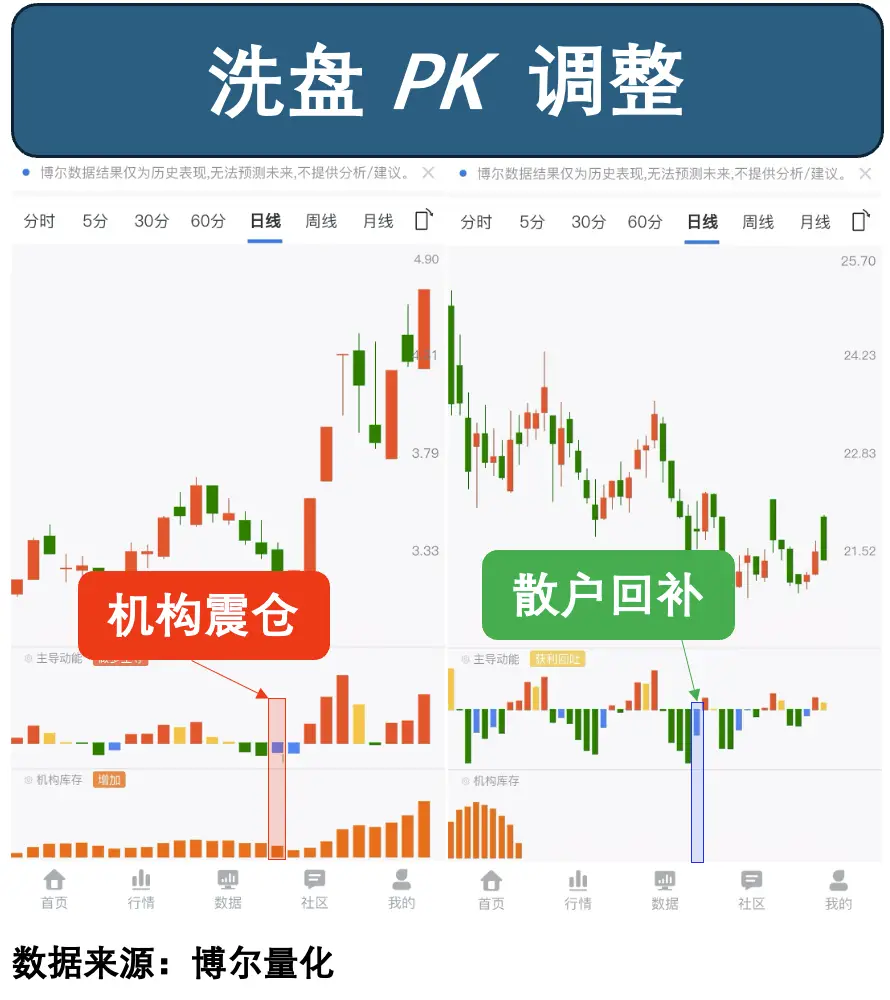Select 60分 timeframe on right chart
Image resolution: width=890 pixels, height=1000 pixels.
tap(644, 221)
